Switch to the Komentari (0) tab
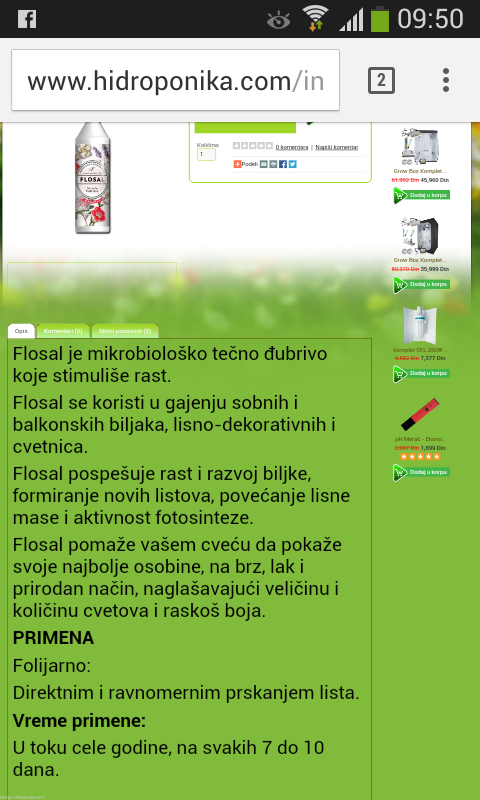480x800 pixels. pos(63,331)
